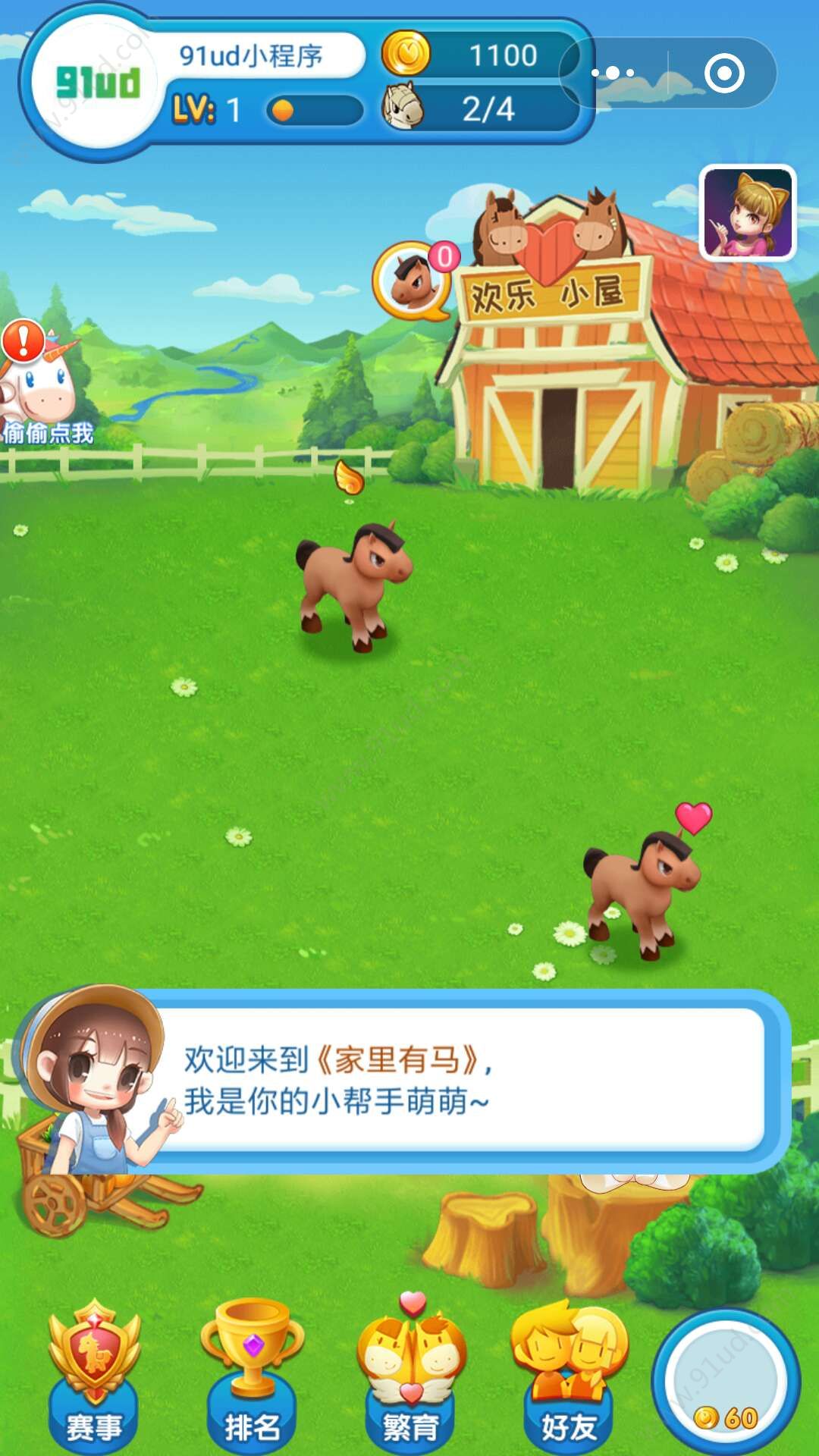The image size is (819, 1456).
Task: Open the mini program more options menu
Action: [613, 74]
